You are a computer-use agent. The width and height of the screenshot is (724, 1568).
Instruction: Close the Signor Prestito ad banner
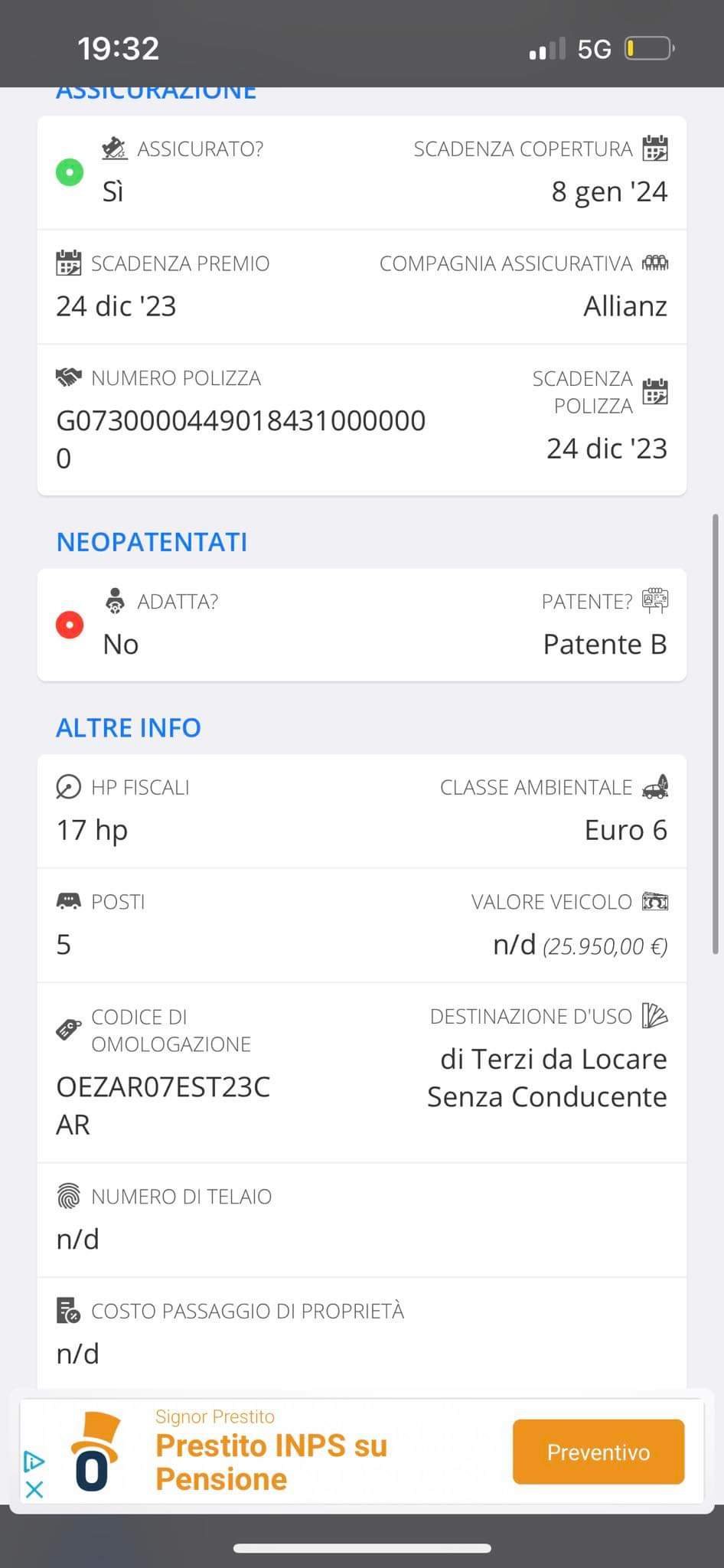click(34, 1489)
